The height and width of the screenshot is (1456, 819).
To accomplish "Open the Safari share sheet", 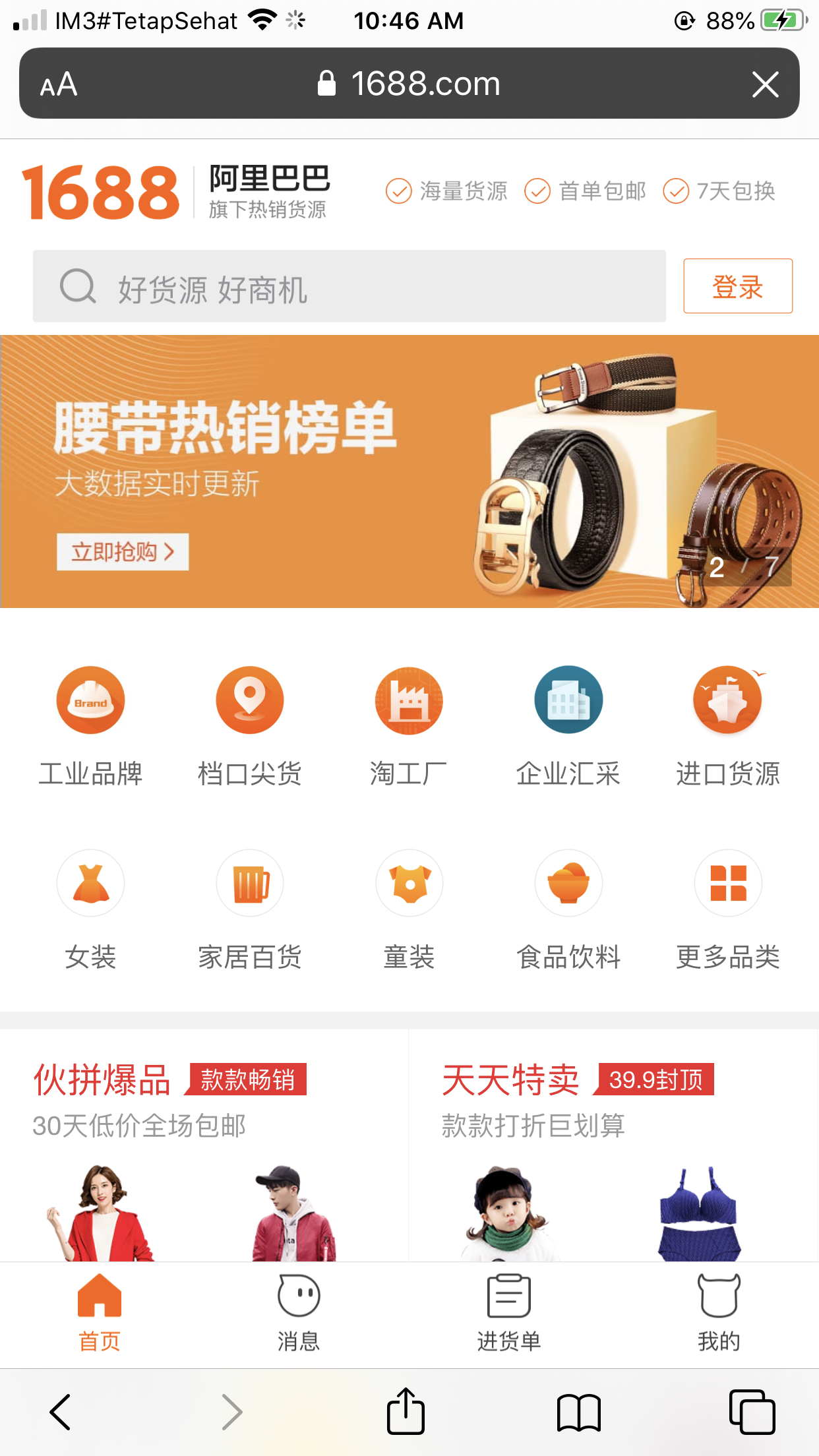I will click(x=405, y=1411).
